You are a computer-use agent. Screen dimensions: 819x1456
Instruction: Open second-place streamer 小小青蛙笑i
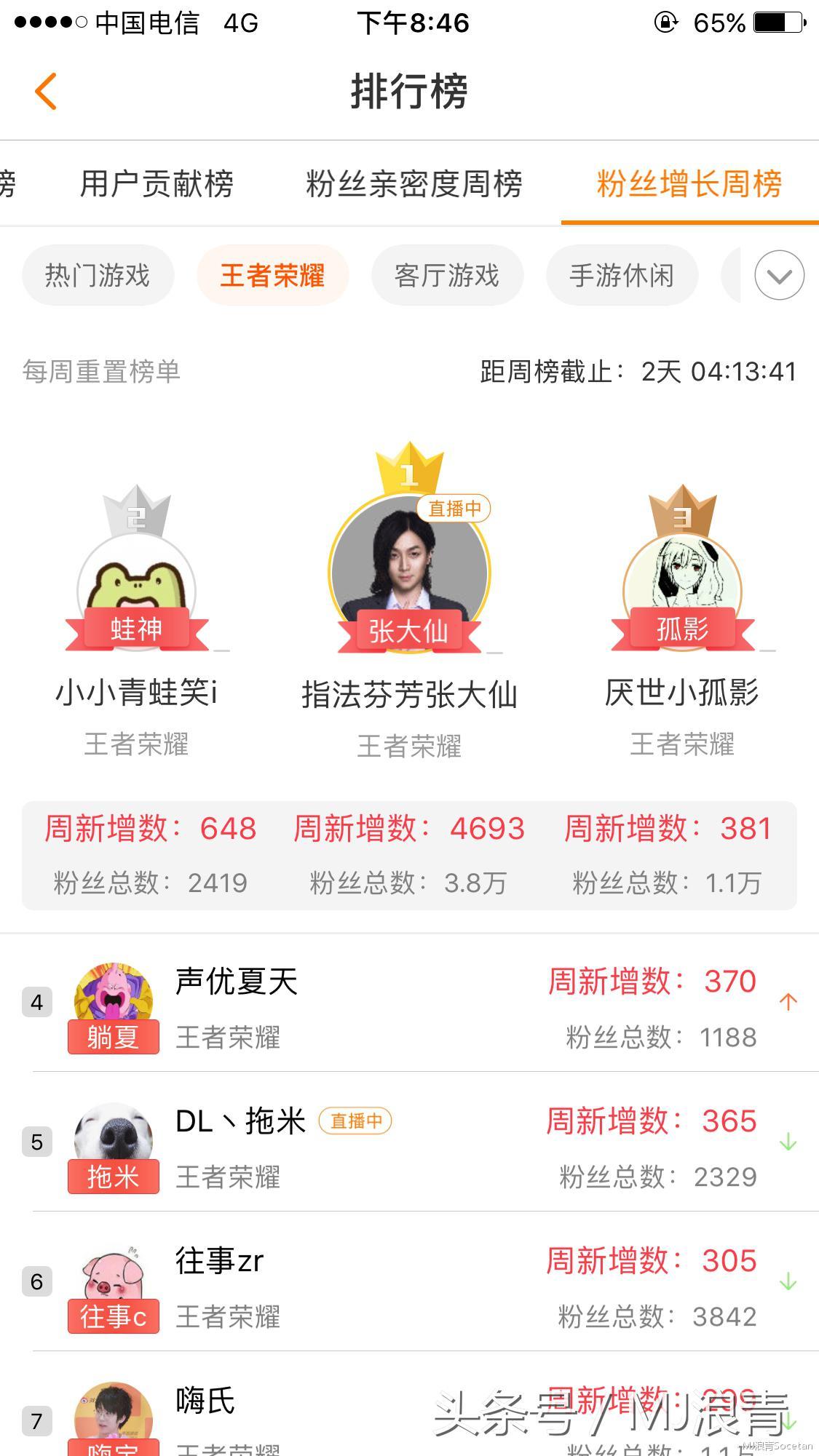coord(137,589)
